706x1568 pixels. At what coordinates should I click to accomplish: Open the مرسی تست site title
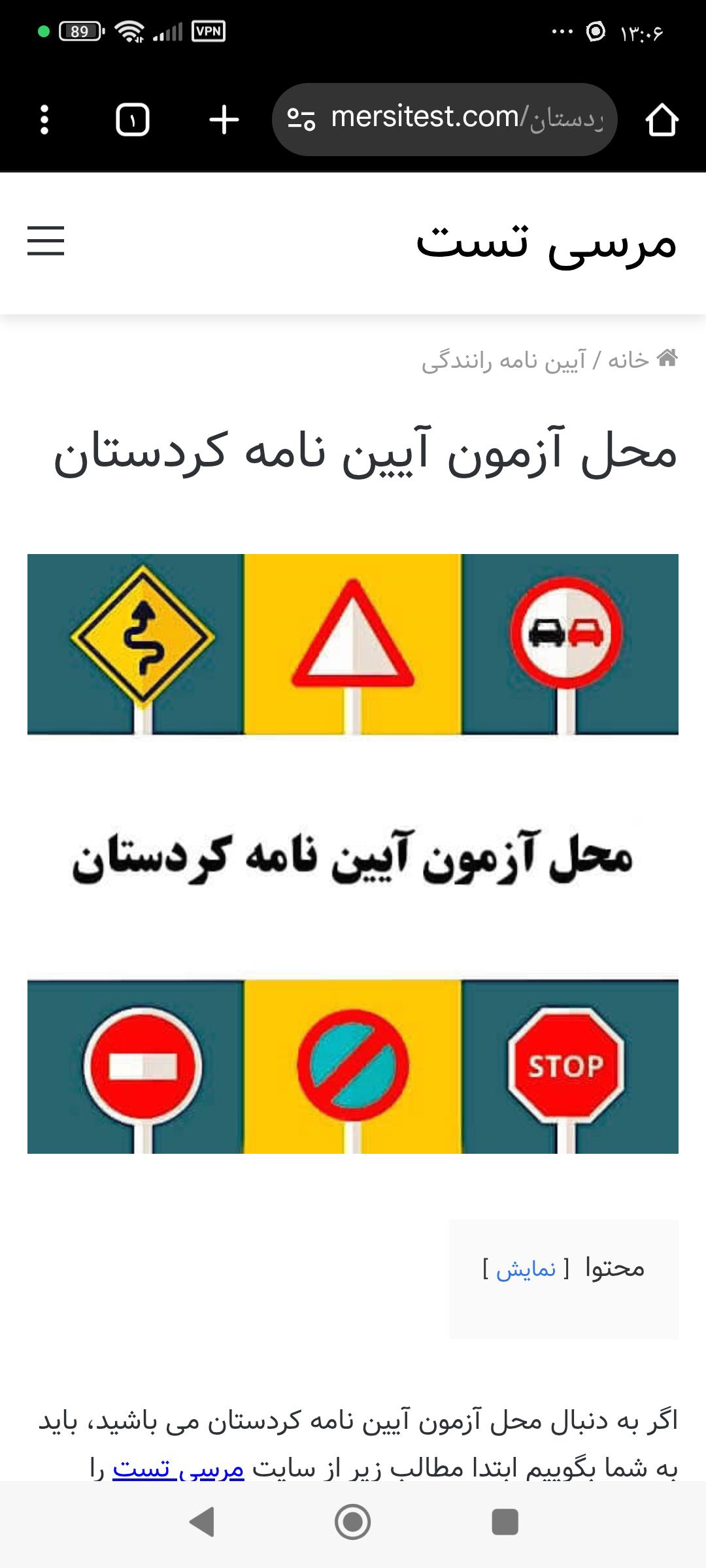(546, 242)
